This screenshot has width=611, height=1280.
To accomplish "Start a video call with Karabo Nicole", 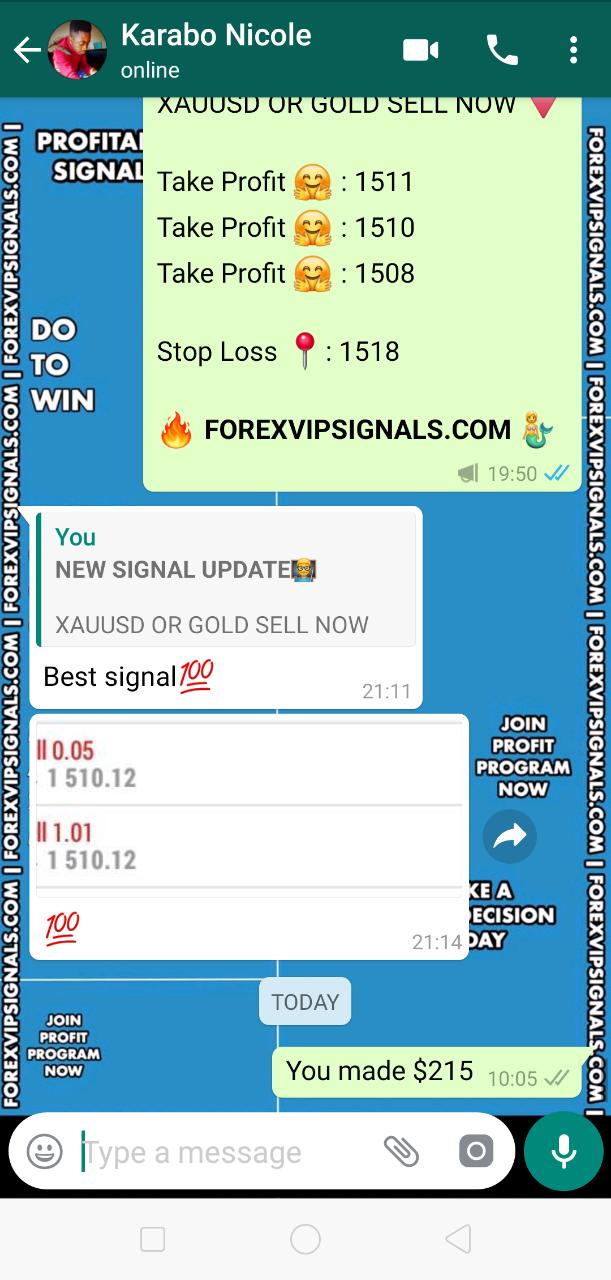I will [421, 50].
